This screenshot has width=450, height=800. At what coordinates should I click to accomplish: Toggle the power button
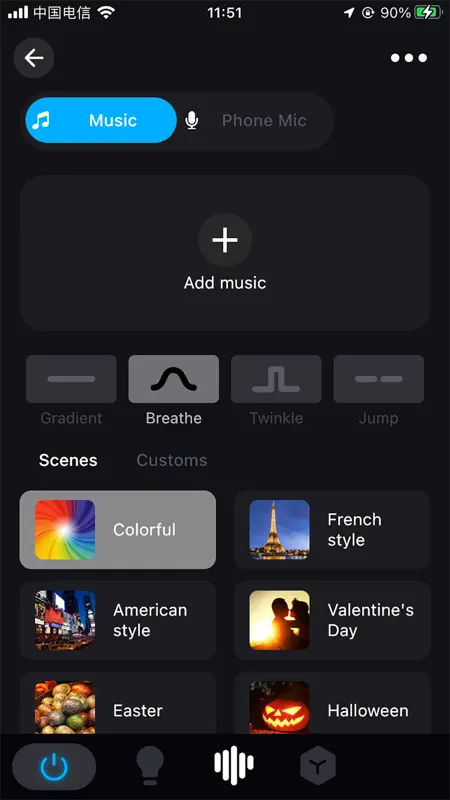[54, 767]
